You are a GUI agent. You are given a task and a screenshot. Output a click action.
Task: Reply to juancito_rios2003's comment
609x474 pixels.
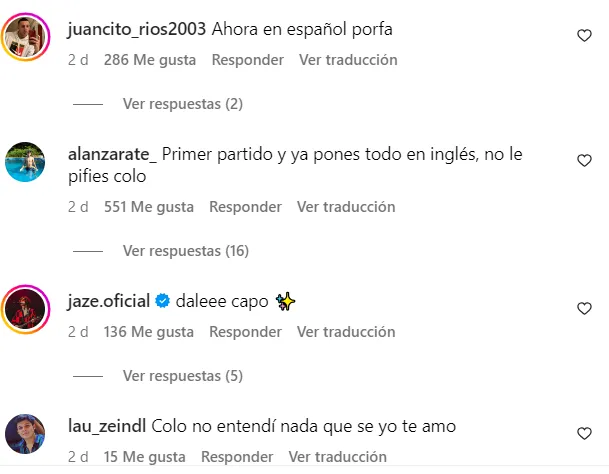tap(248, 60)
